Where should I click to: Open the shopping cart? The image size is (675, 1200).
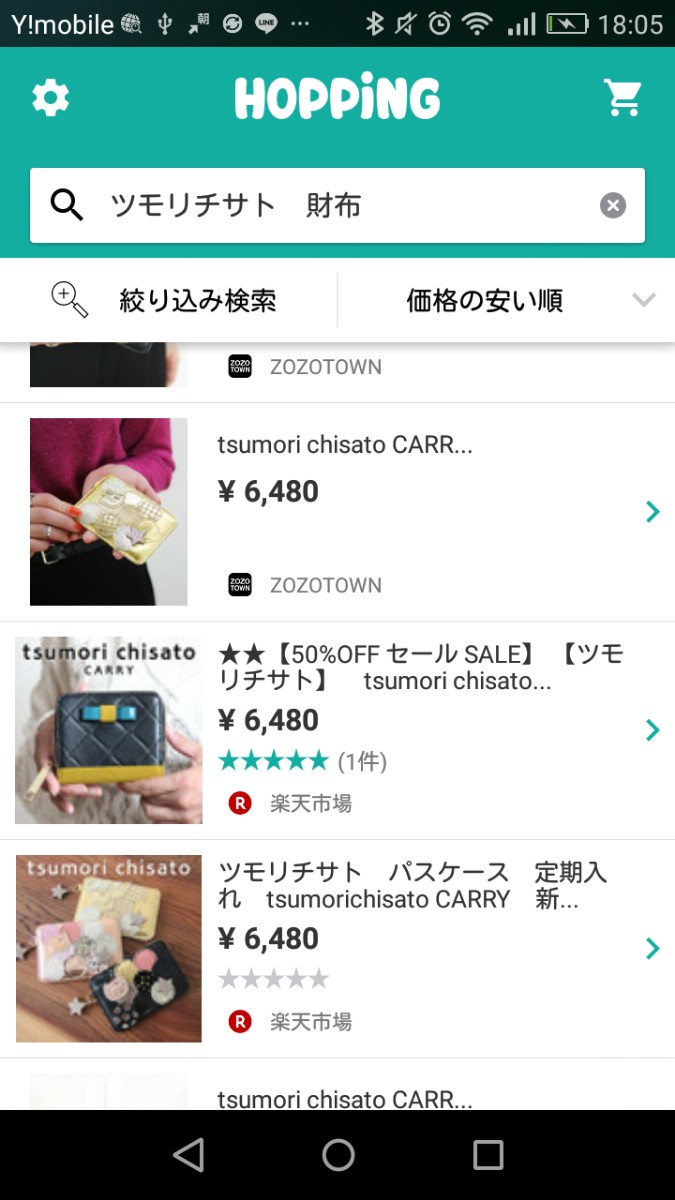coord(622,98)
